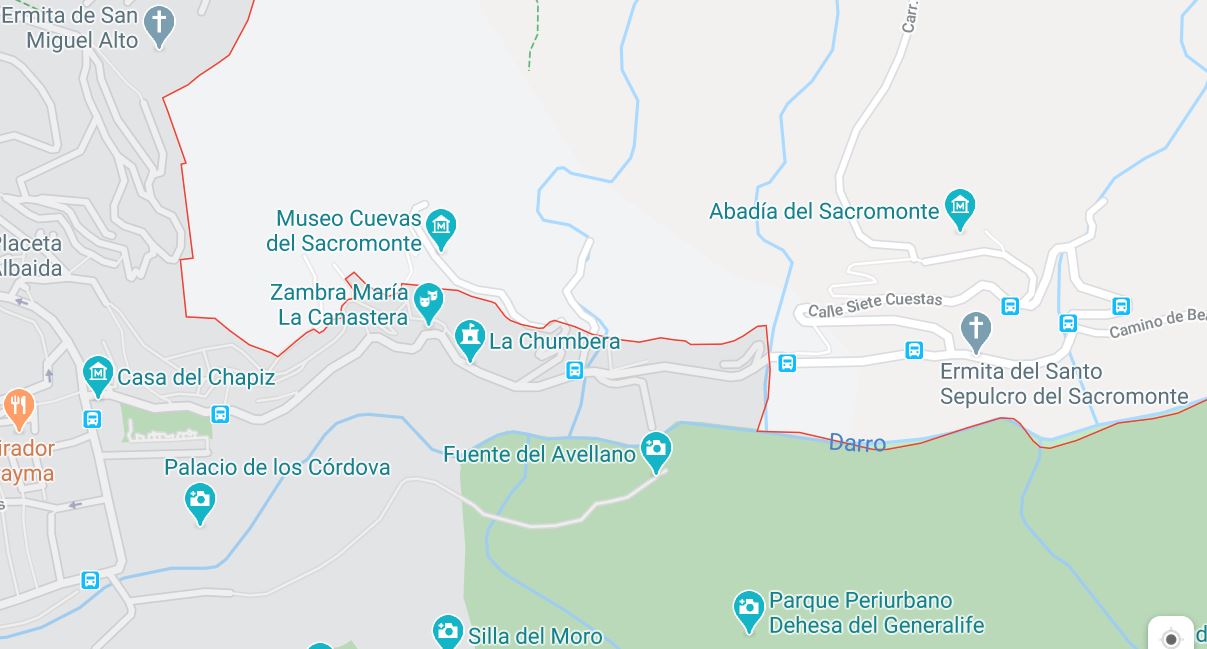Select the Silla del Moro marker

(448, 632)
